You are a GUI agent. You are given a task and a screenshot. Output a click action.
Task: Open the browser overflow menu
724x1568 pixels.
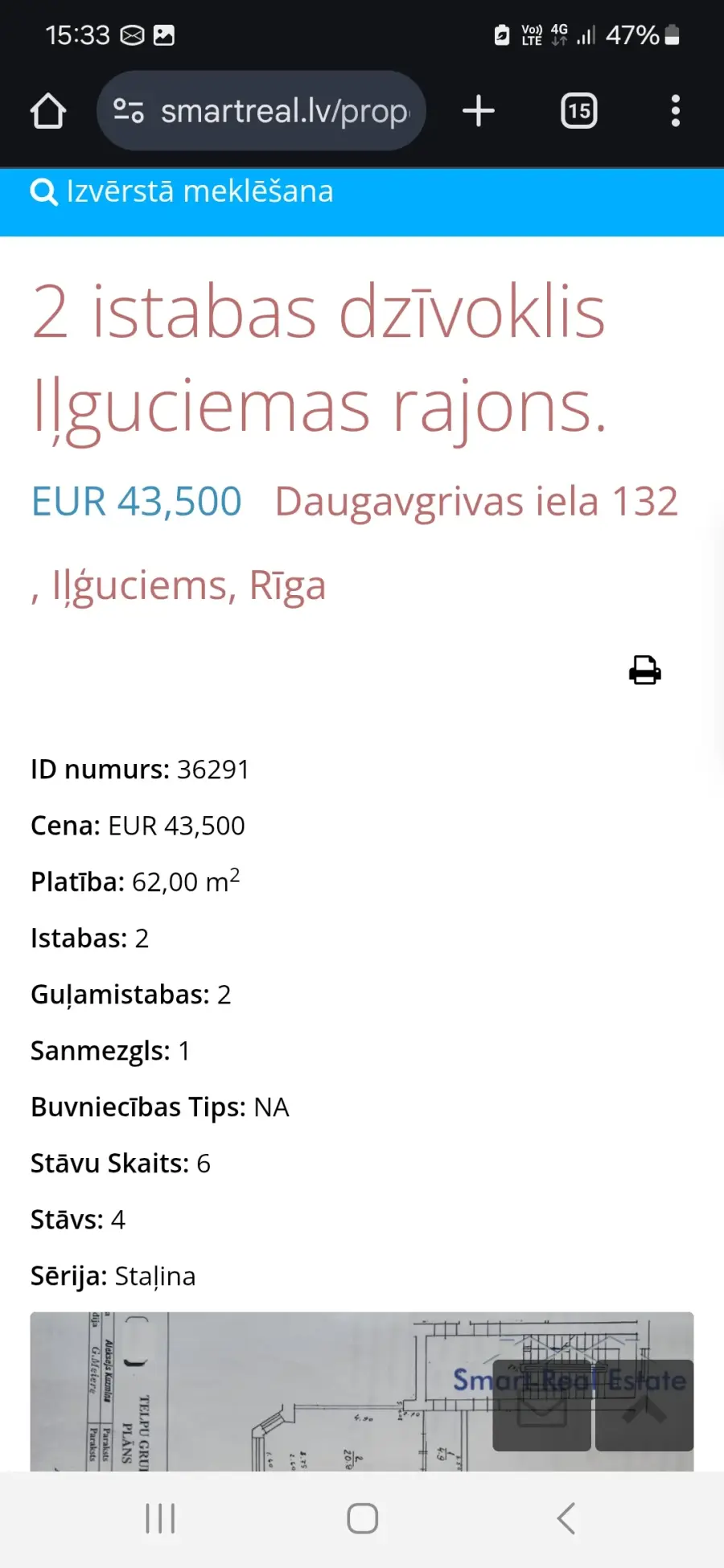click(x=676, y=111)
